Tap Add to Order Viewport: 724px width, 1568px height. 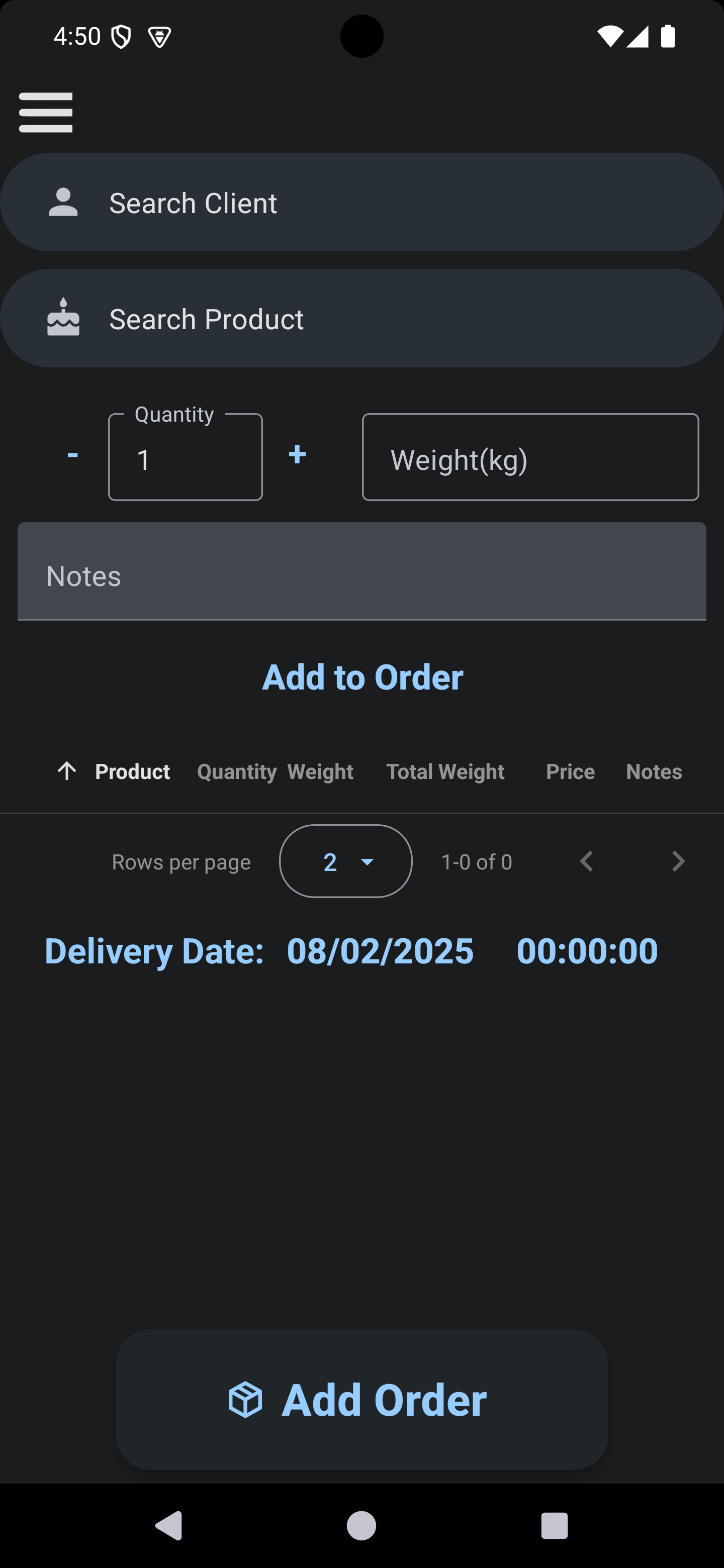(363, 677)
